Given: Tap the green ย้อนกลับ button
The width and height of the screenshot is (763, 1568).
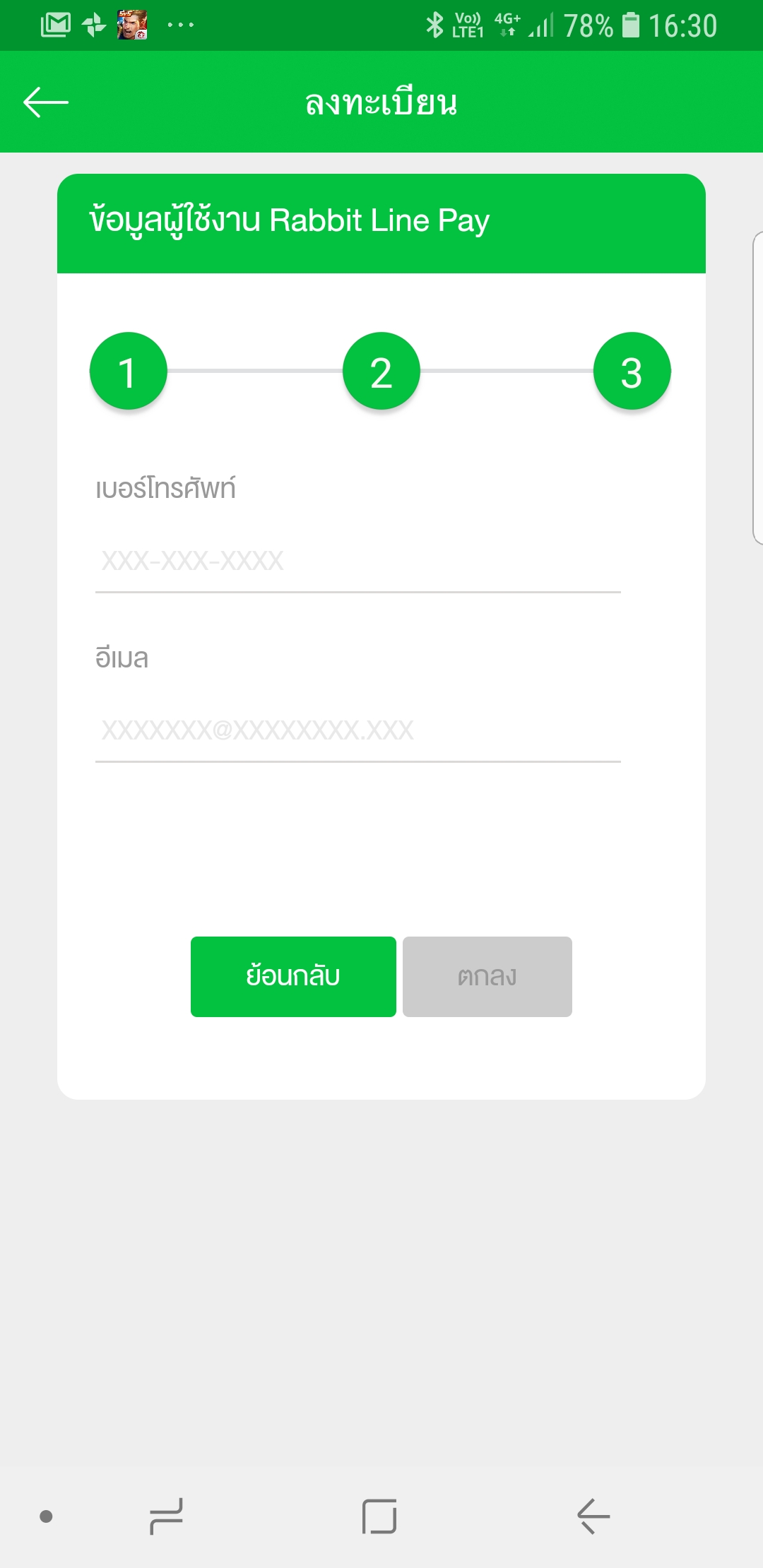Looking at the screenshot, I should (293, 976).
